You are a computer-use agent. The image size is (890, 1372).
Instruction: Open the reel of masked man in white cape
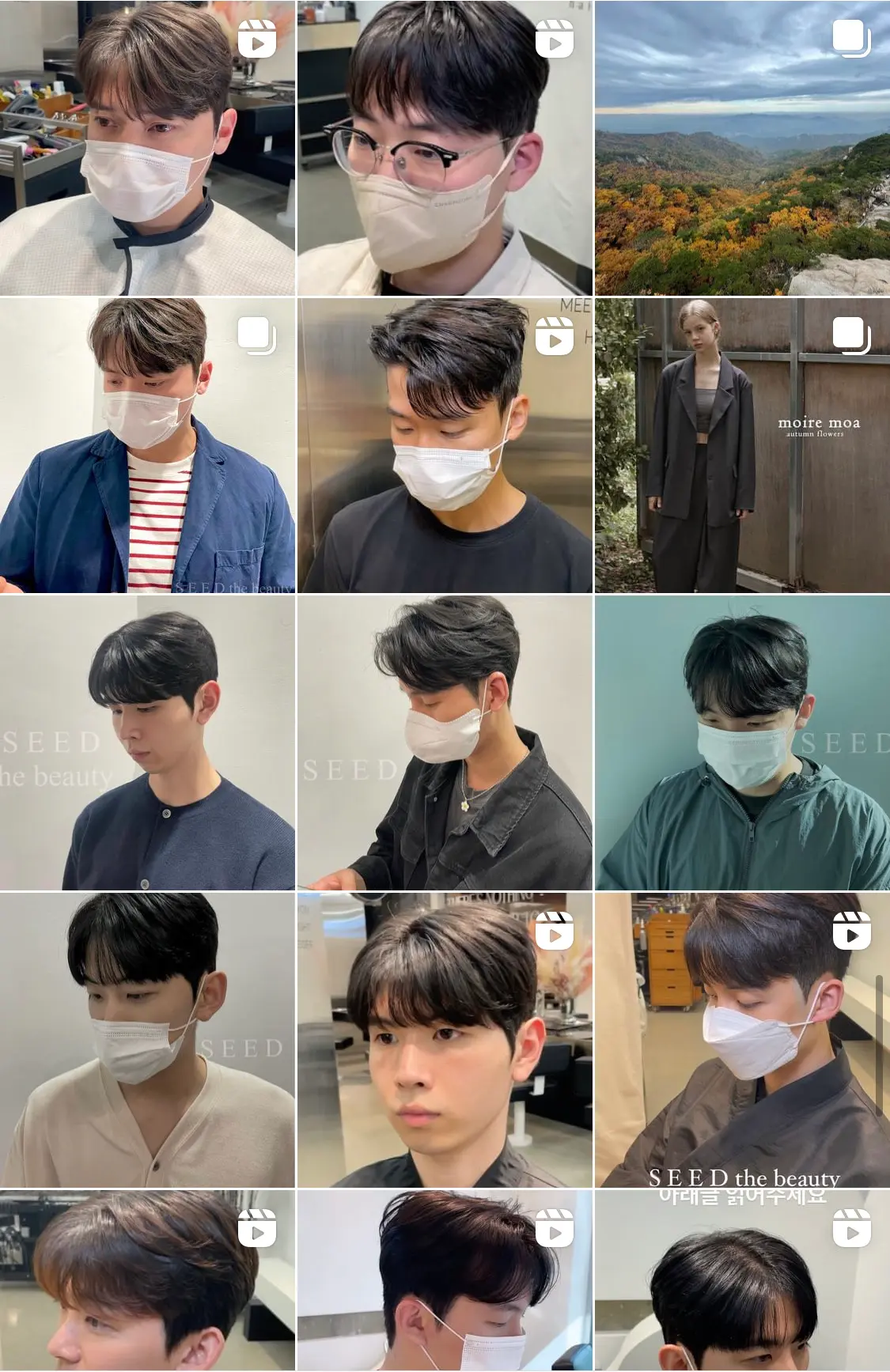(x=147, y=148)
